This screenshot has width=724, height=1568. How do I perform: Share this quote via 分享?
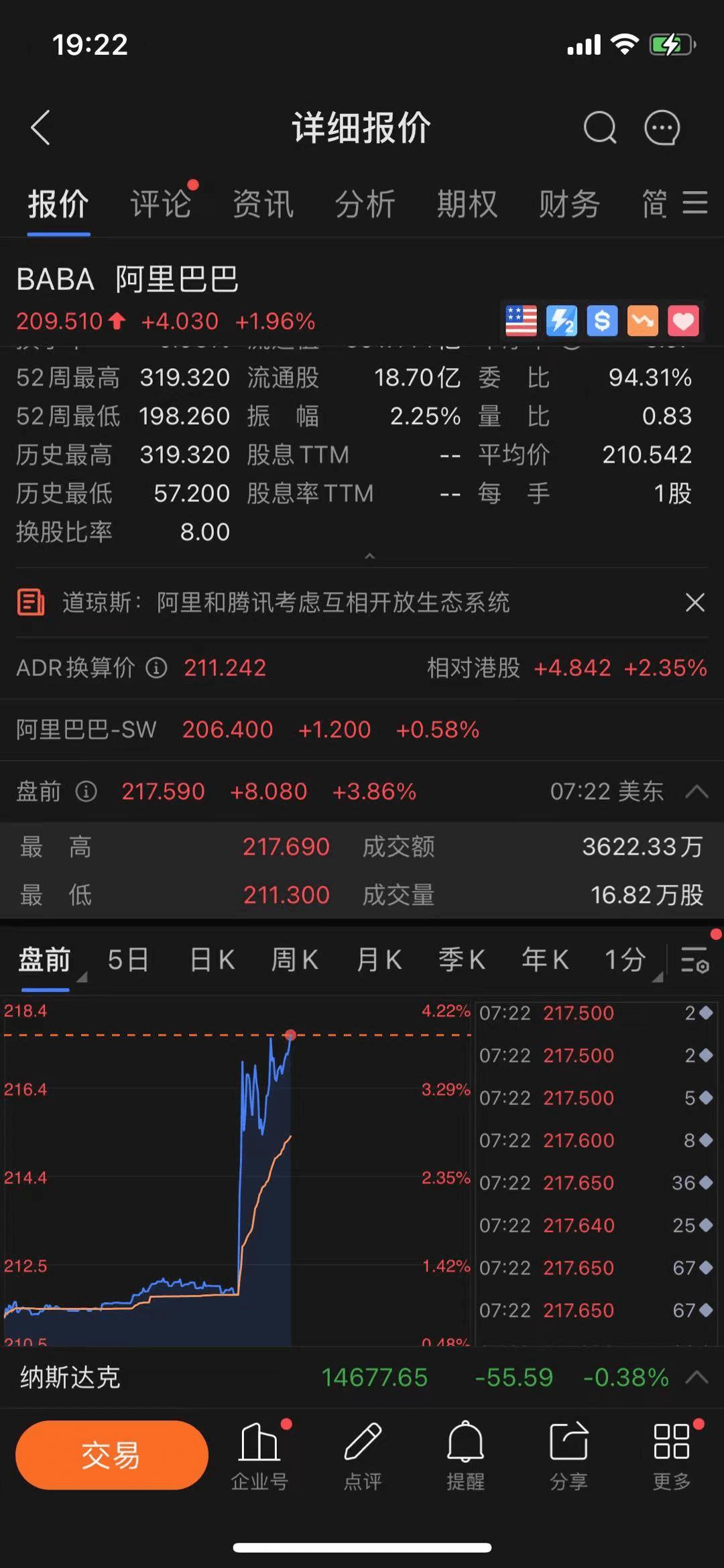(568, 1455)
